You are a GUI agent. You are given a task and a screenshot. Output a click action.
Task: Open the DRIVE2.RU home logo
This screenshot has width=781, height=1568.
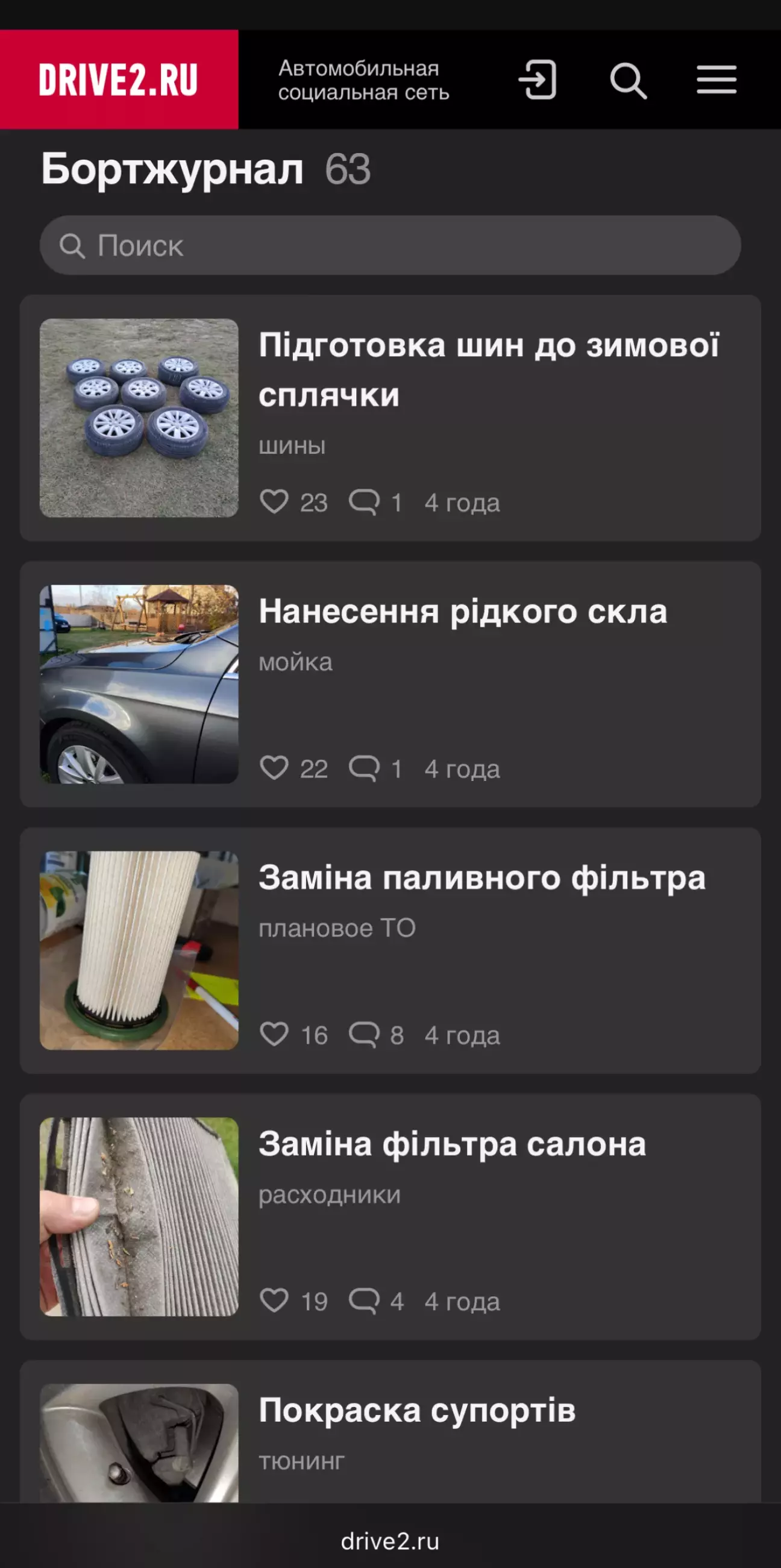(119, 80)
